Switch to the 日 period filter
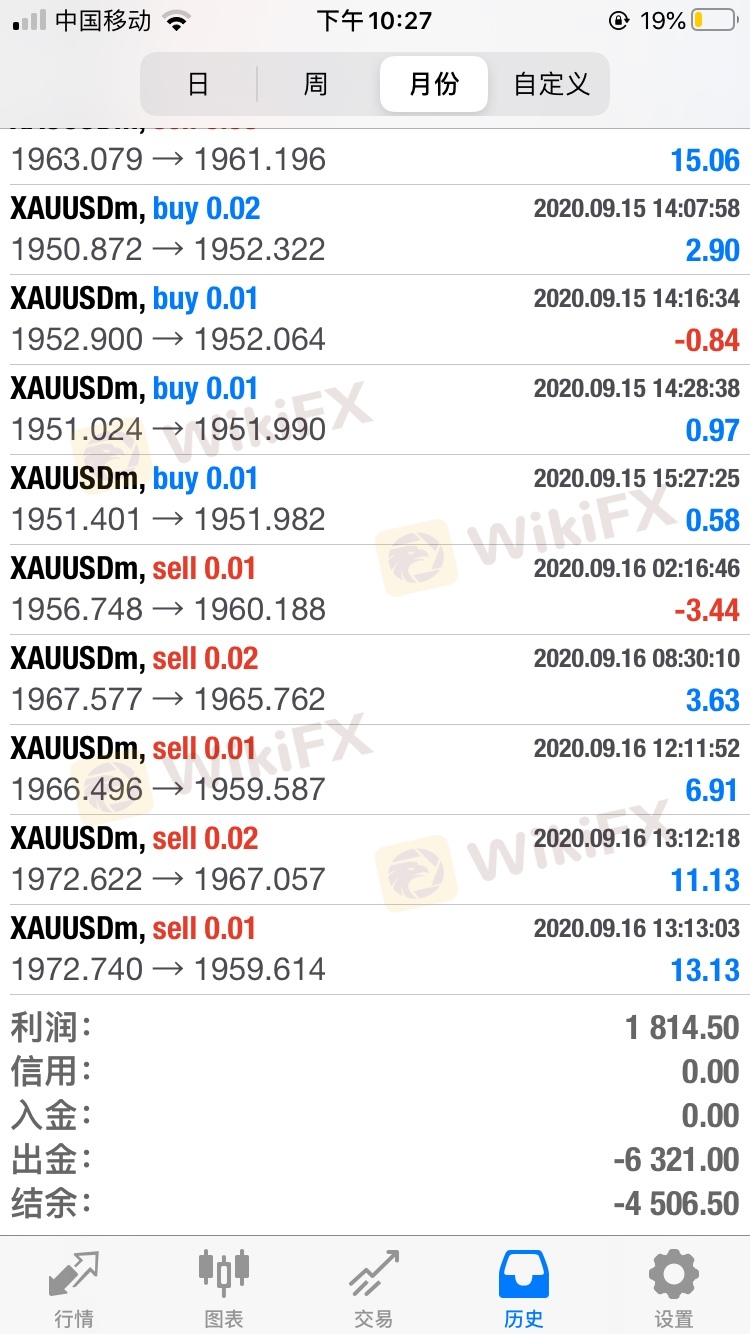This screenshot has height=1334, width=750. tap(198, 84)
